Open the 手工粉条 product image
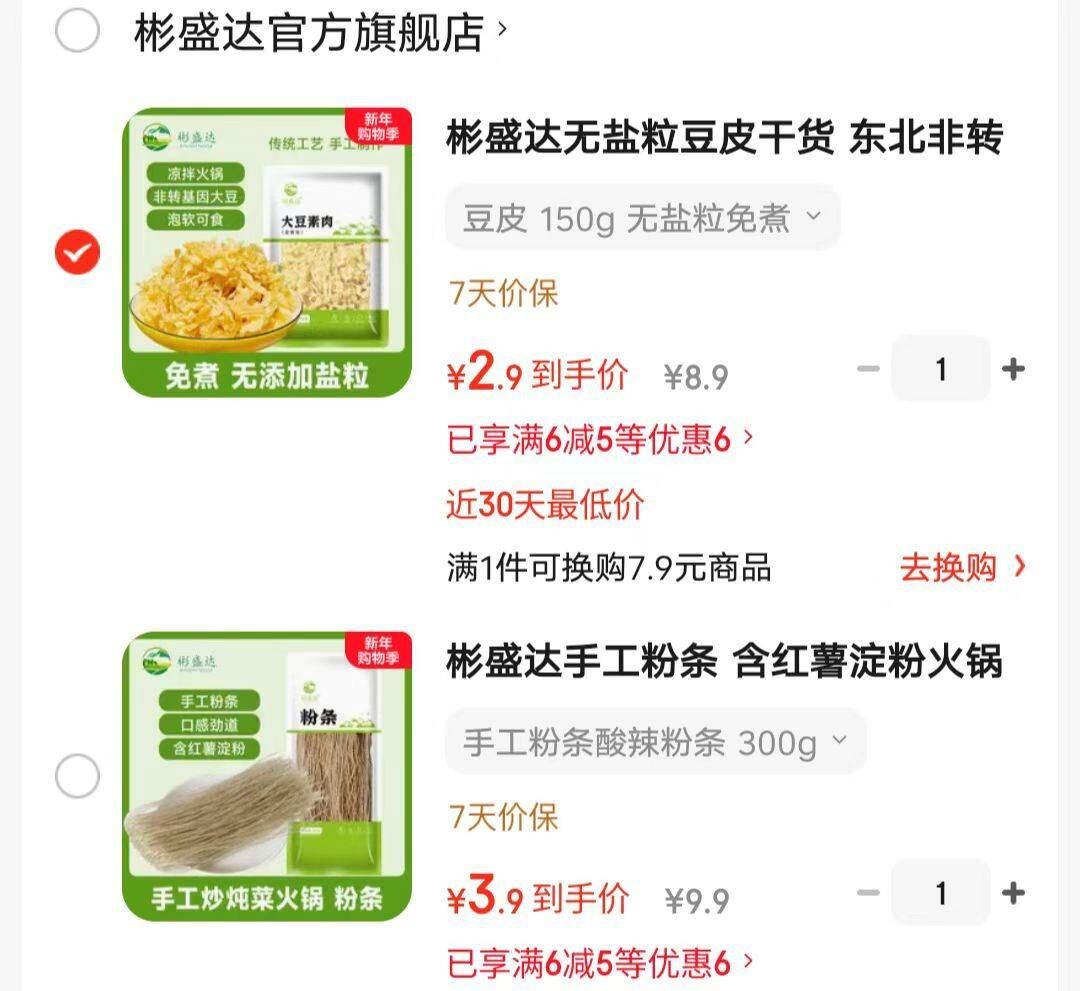1080x991 pixels. [267, 776]
